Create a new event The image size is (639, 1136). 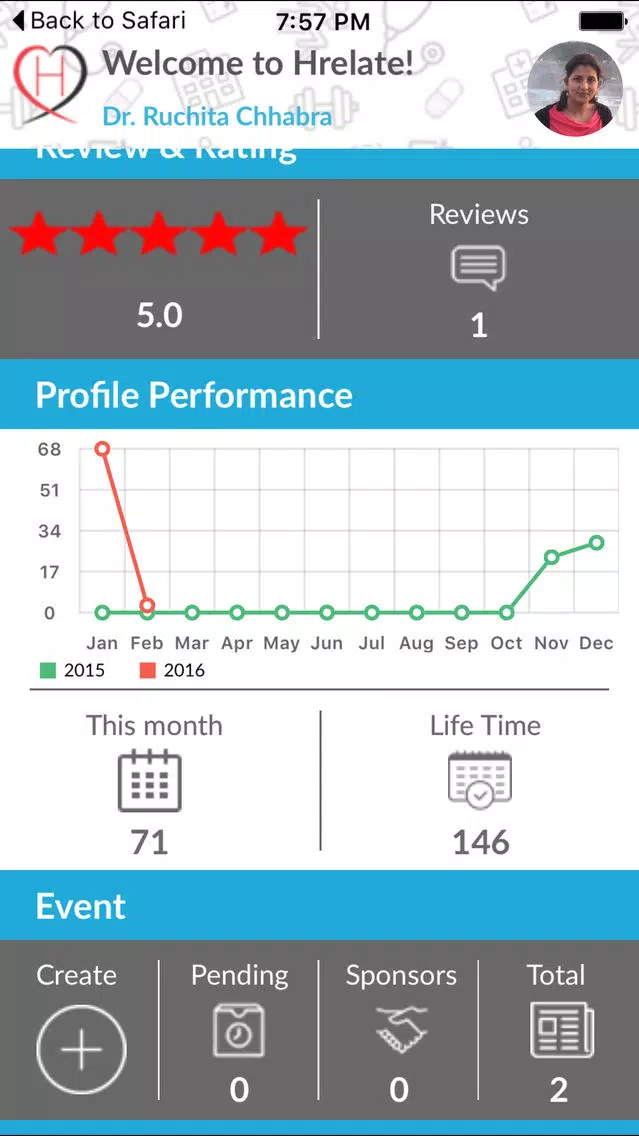click(81, 1049)
